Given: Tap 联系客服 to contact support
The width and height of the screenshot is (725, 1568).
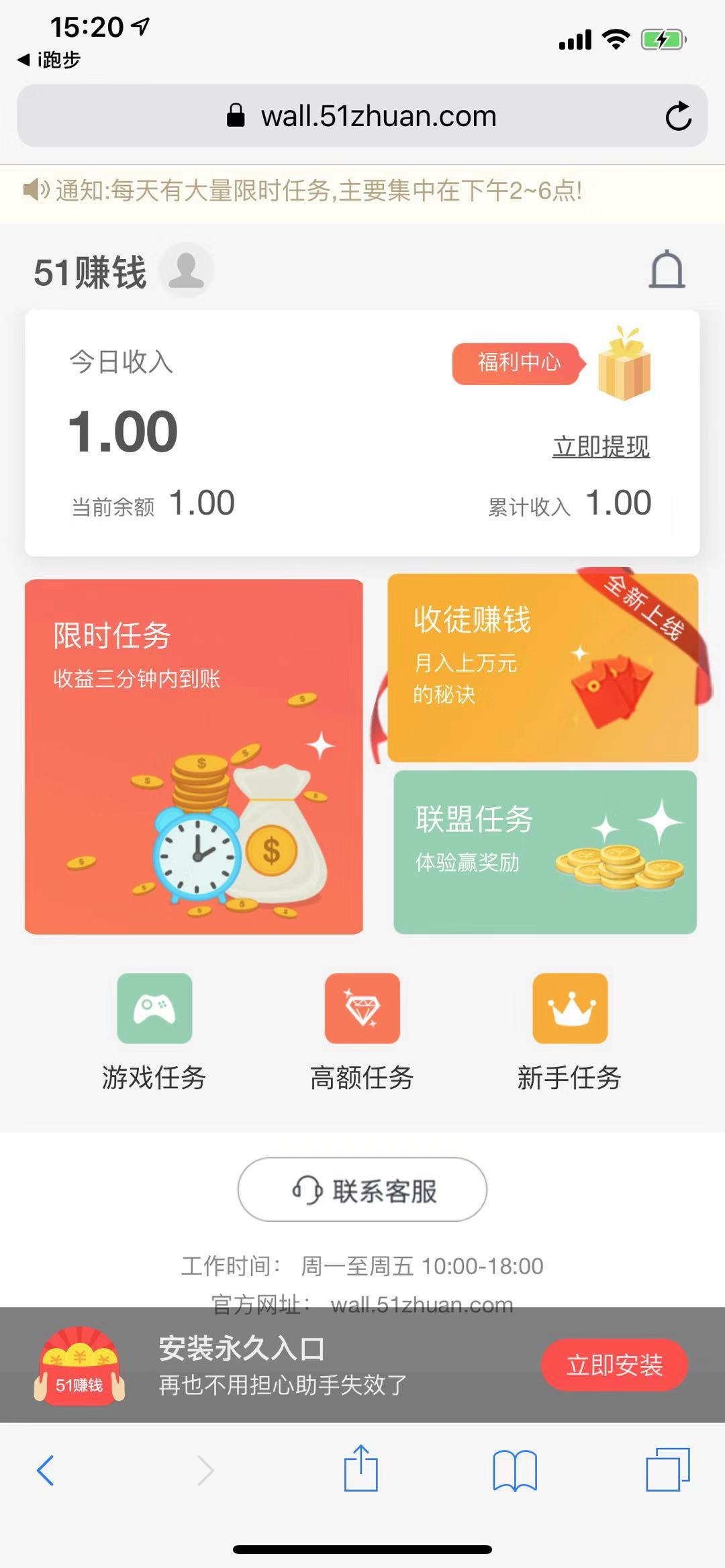Looking at the screenshot, I should (362, 1190).
